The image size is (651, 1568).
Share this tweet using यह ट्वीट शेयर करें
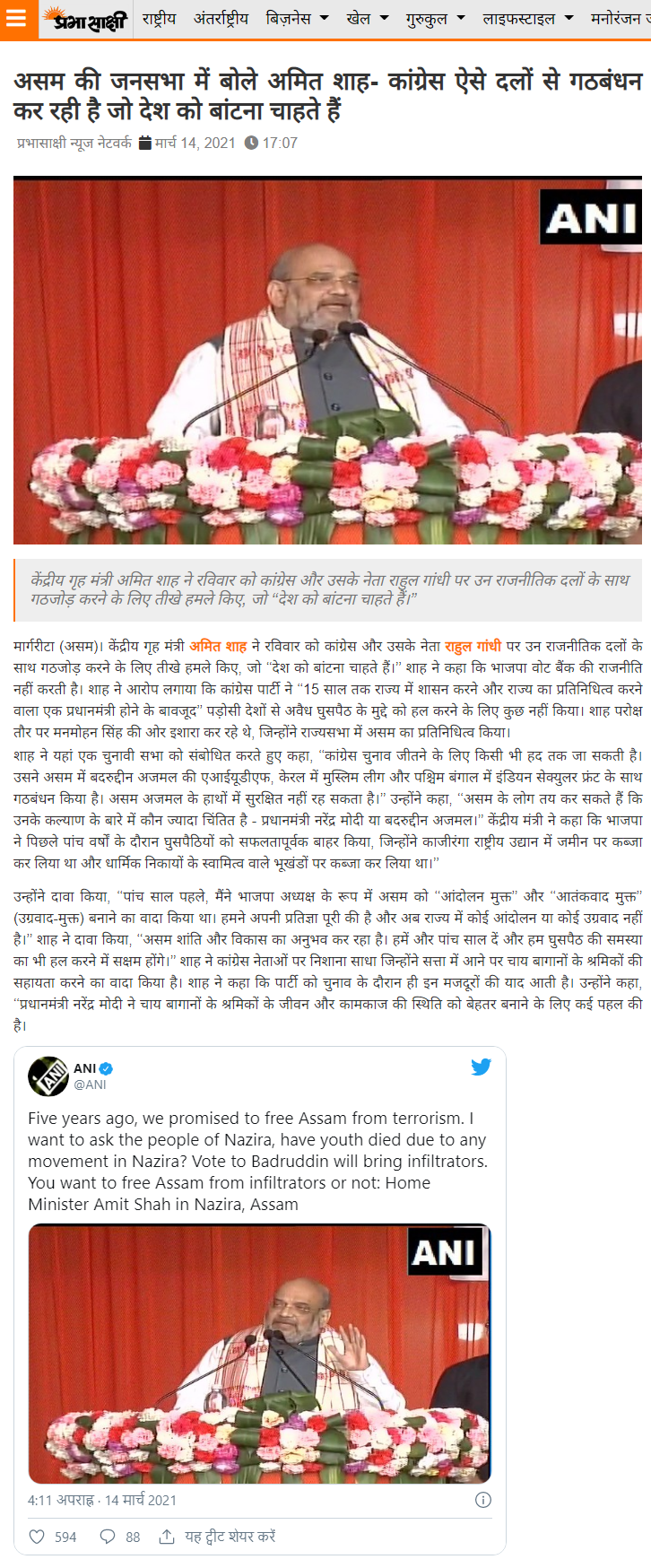[x=218, y=1537]
